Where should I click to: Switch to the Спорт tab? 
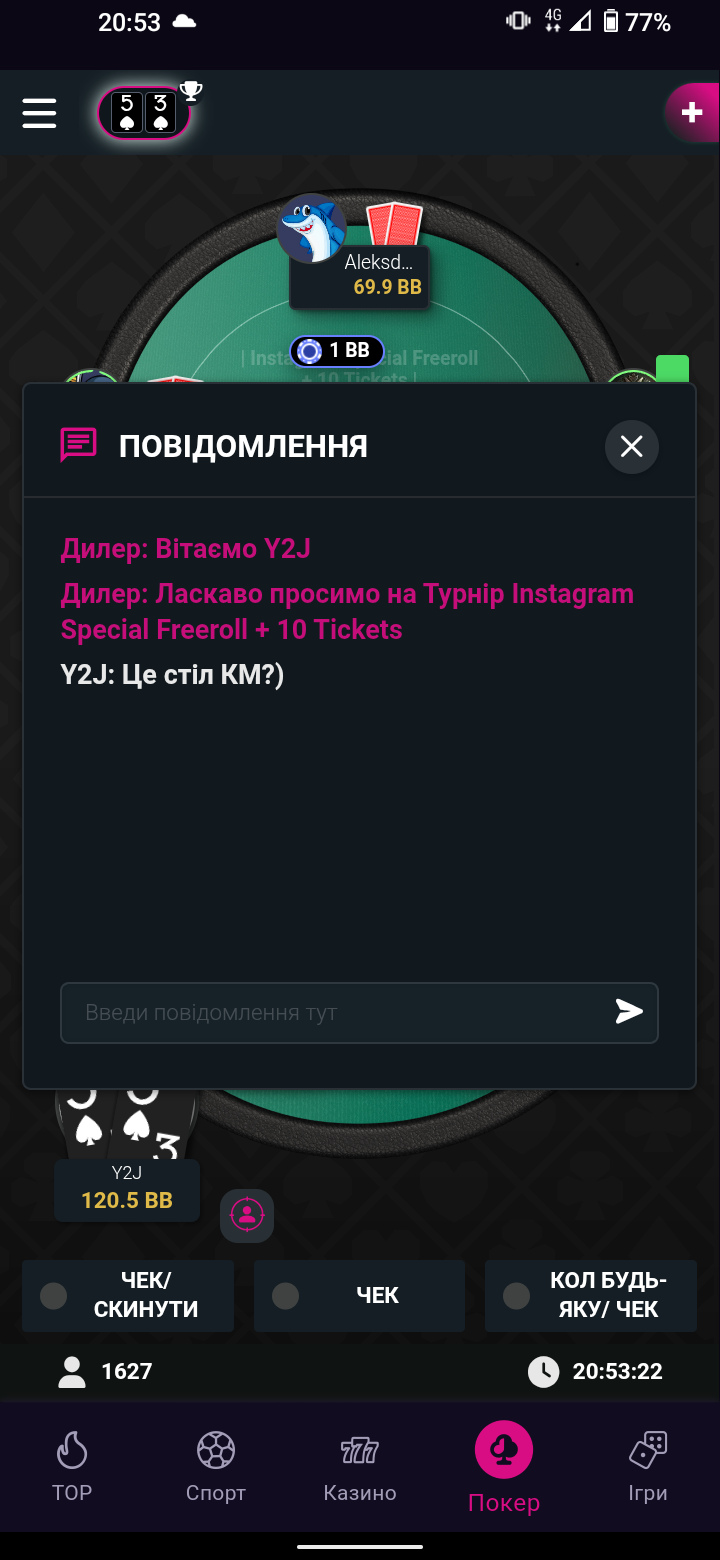[216, 1466]
